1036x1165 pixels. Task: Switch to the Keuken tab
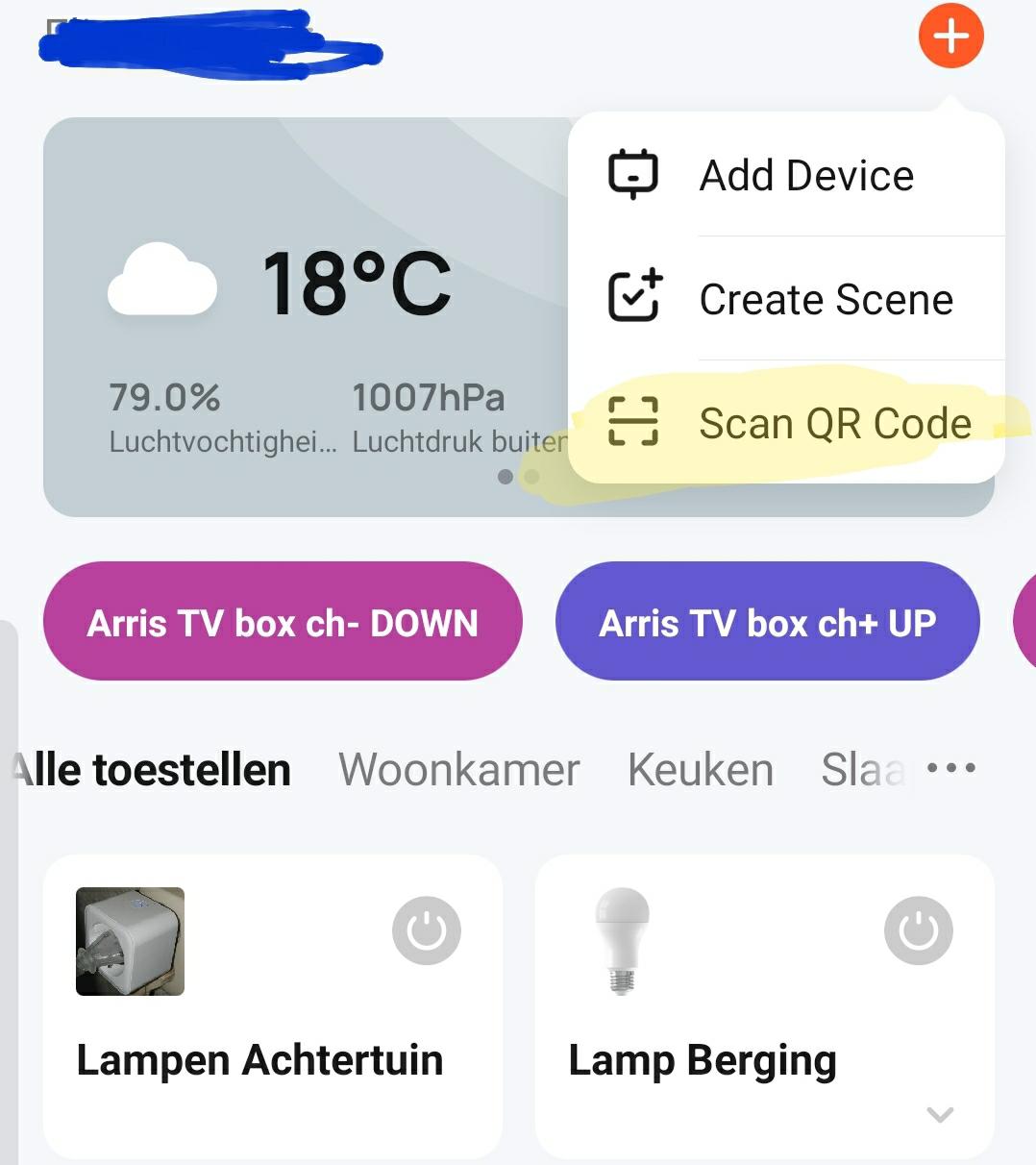pos(700,770)
